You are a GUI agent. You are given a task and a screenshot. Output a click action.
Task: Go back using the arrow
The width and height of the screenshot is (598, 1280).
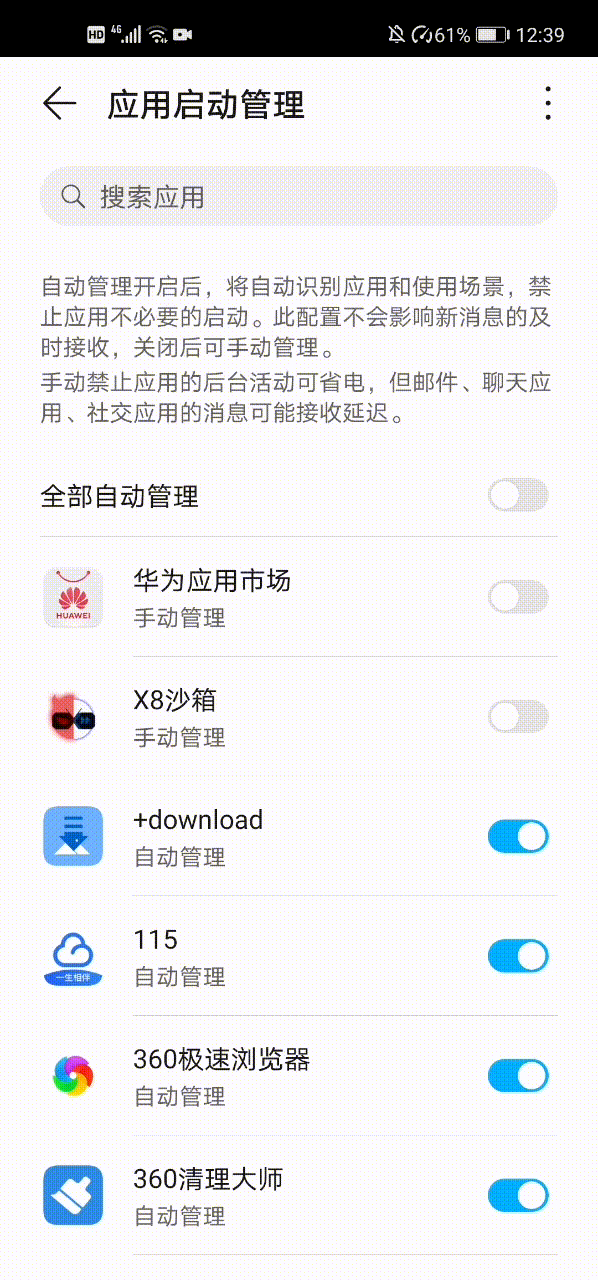click(60, 104)
